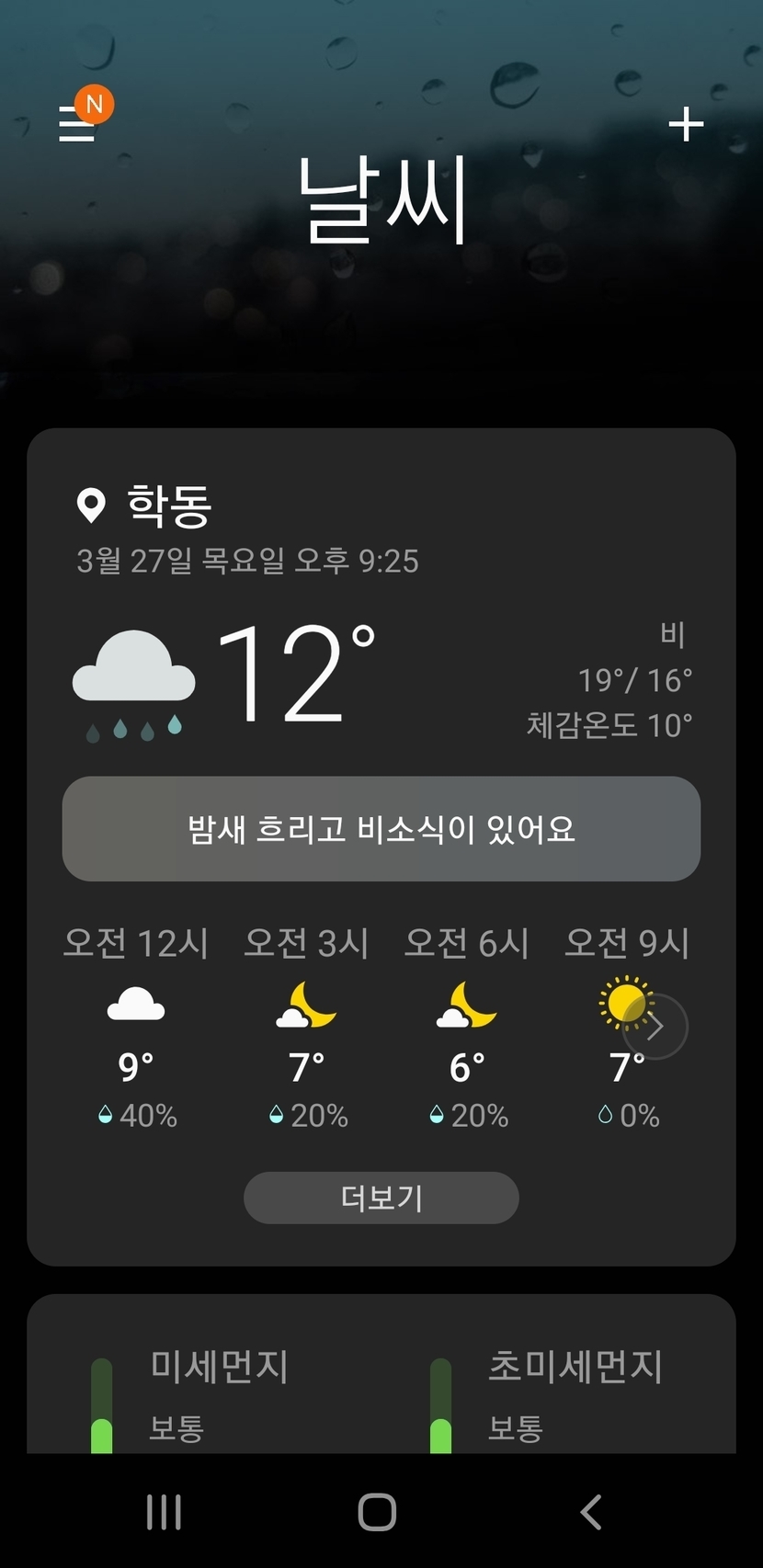Add a new location with plus icon

686,124
